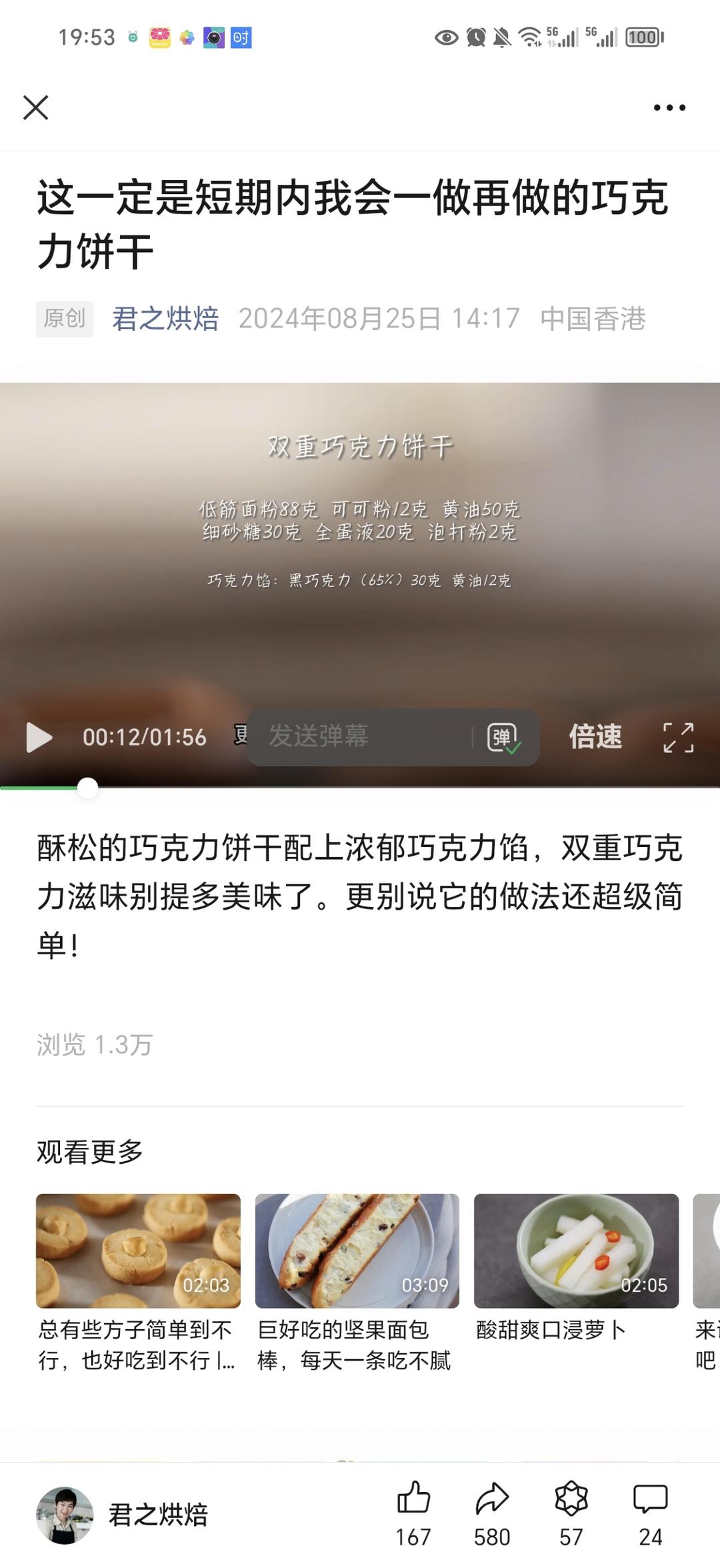Open the video 巨好吃的坚果面包棒
The image size is (720, 1568).
pos(357,1283)
